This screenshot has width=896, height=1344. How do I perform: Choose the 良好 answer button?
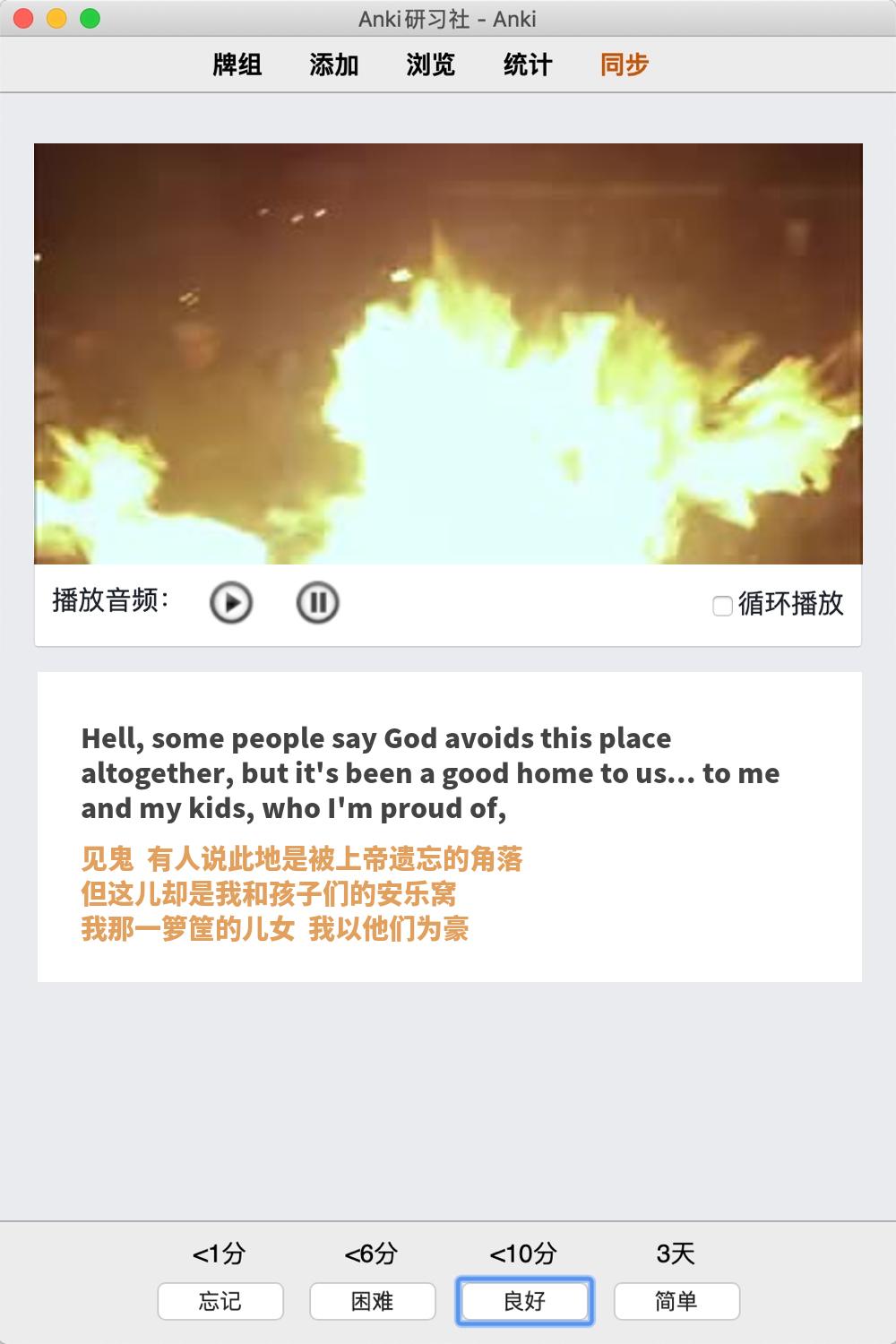tap(525, 1301)
